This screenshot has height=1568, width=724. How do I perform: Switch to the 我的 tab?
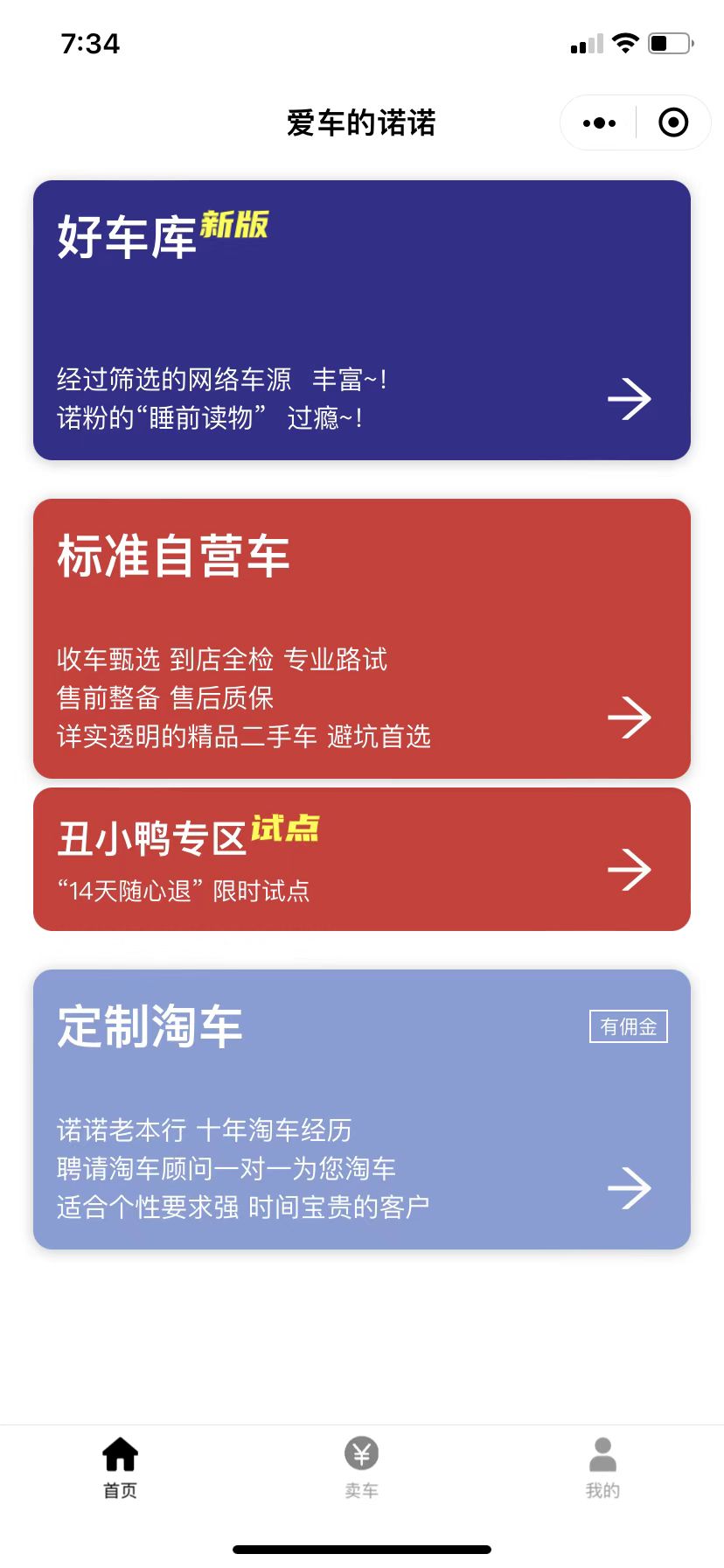tap(602, 1467)
